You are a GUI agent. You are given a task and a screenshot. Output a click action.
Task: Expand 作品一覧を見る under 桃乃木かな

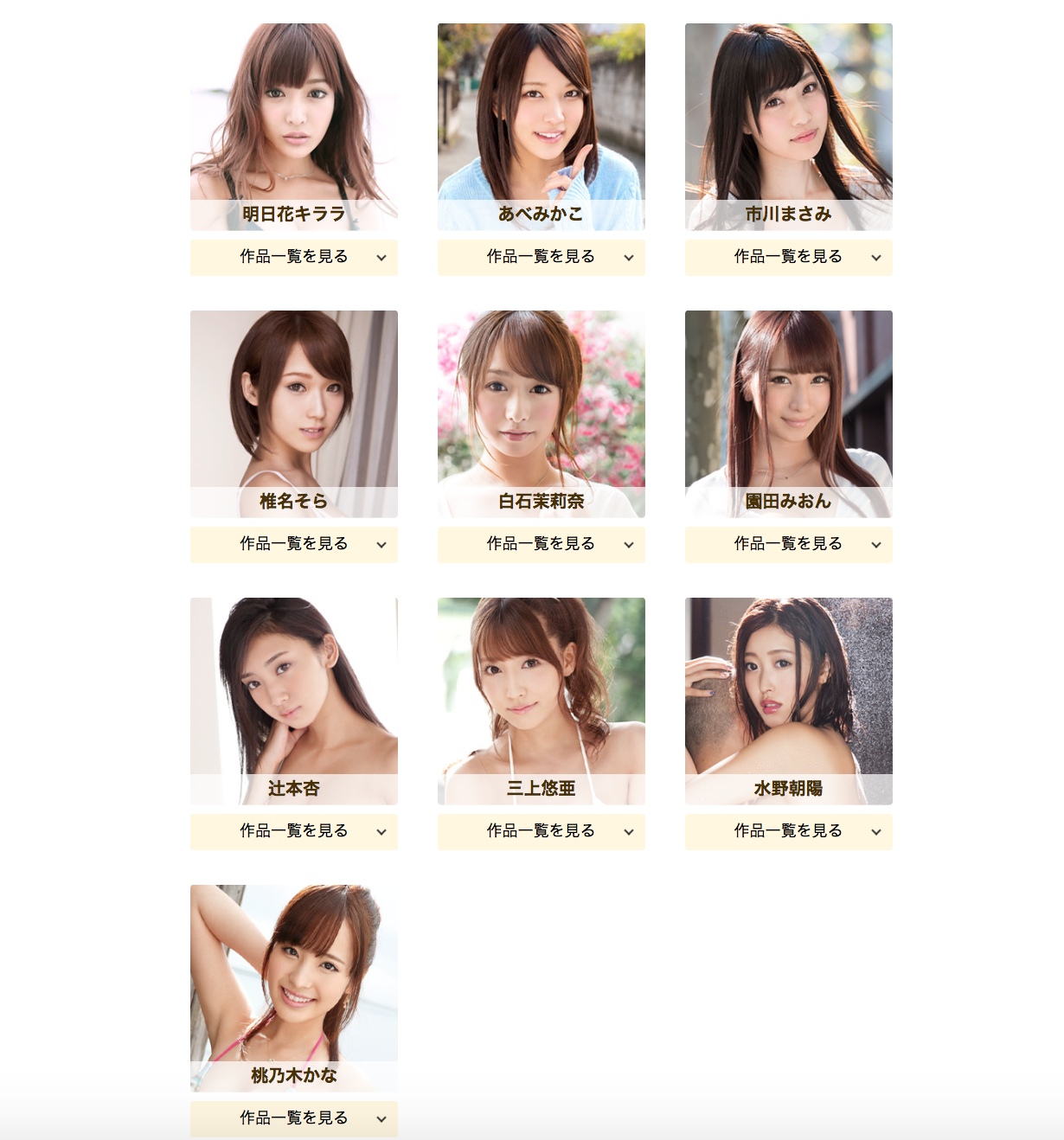click(294, 1119)
